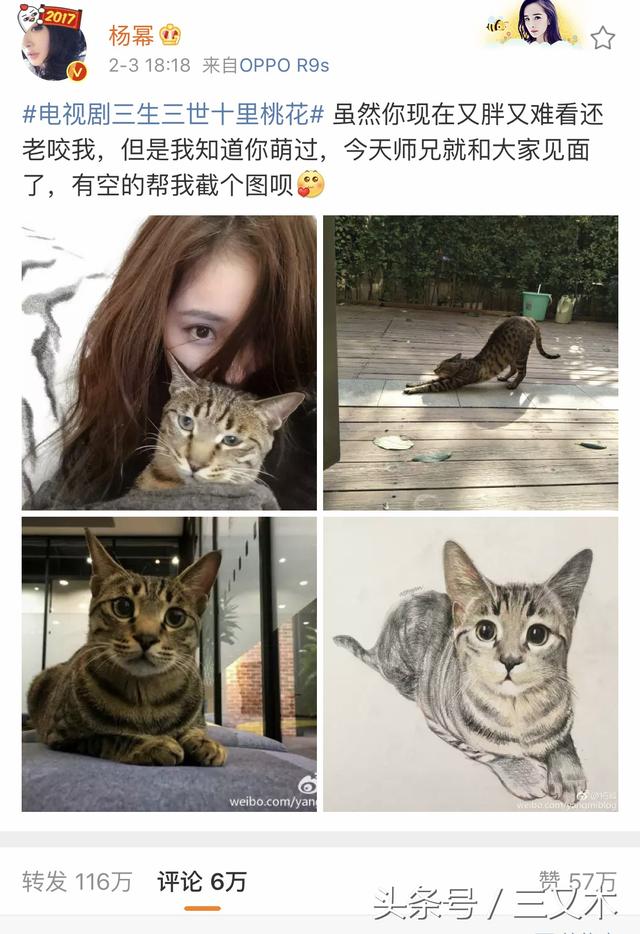The width and height of the screenshot is (640, 934).
Task: Tap the OPPO R9s source link
Action: click(282, 66)
